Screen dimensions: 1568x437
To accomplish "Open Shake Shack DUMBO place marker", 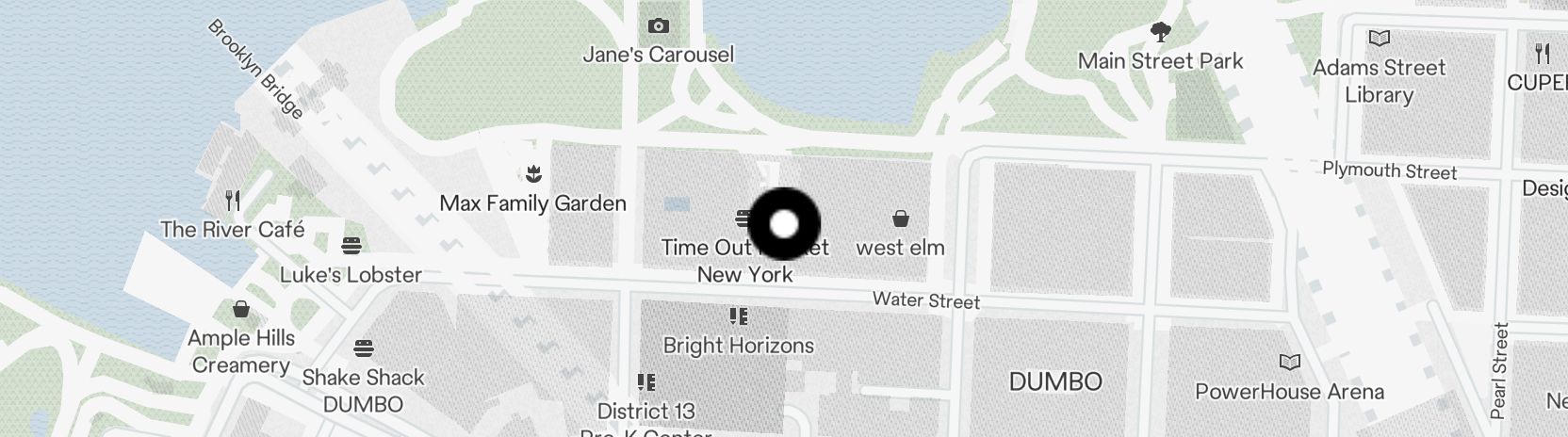I will [364, 349].
